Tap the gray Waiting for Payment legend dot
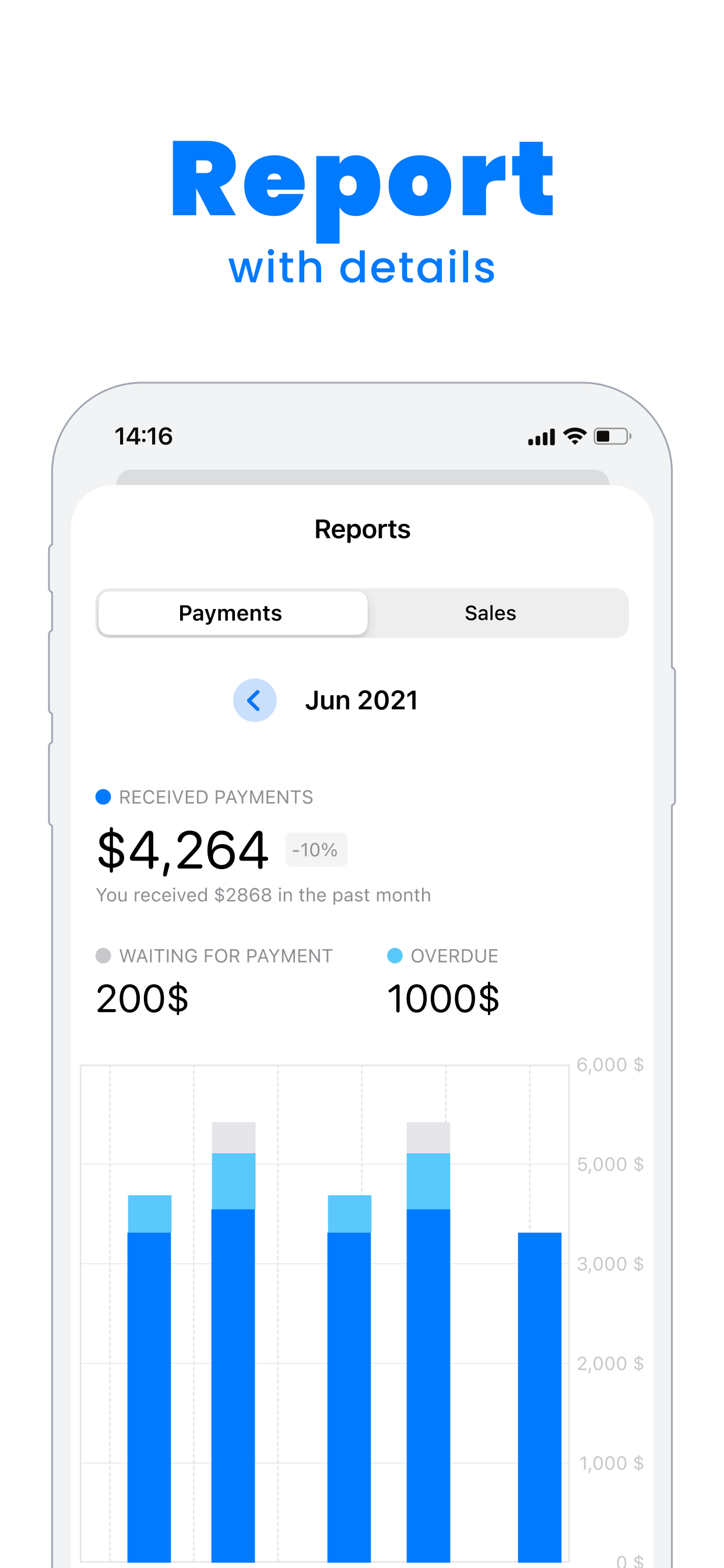Viewport: 724px width, 1568px height. tap(103, 956)
